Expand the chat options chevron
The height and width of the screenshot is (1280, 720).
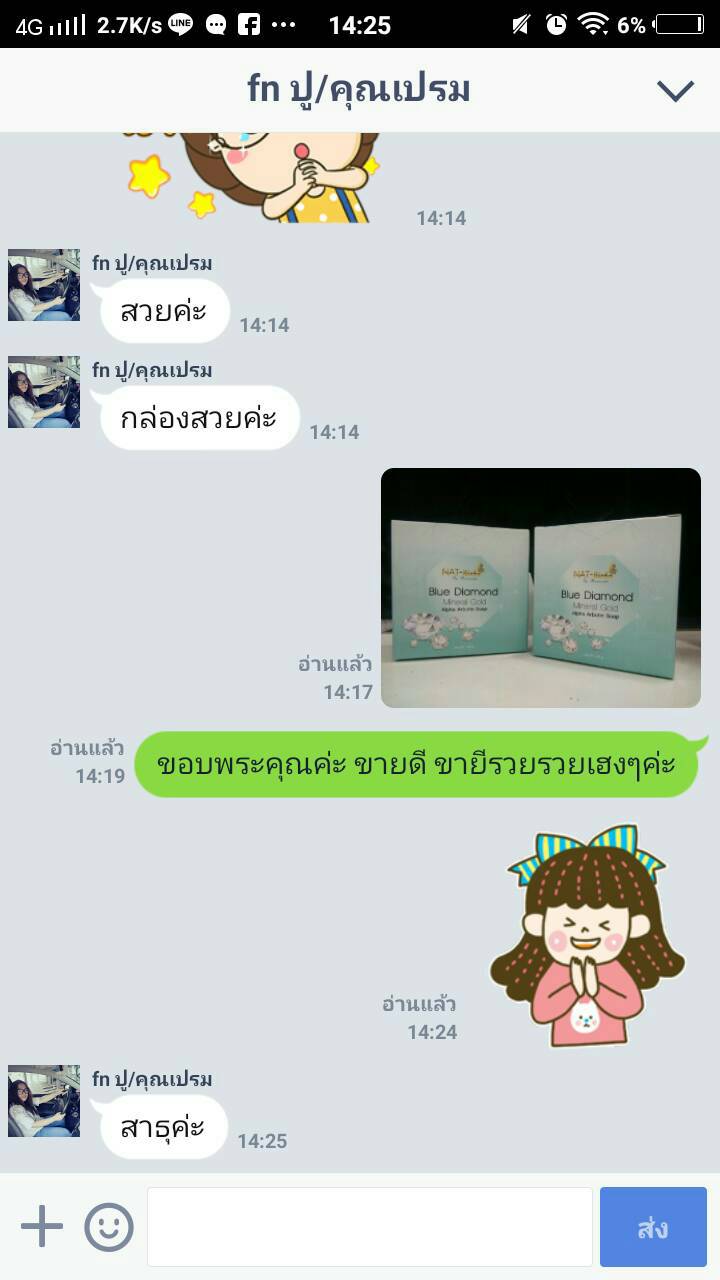[x=675, y=91]
